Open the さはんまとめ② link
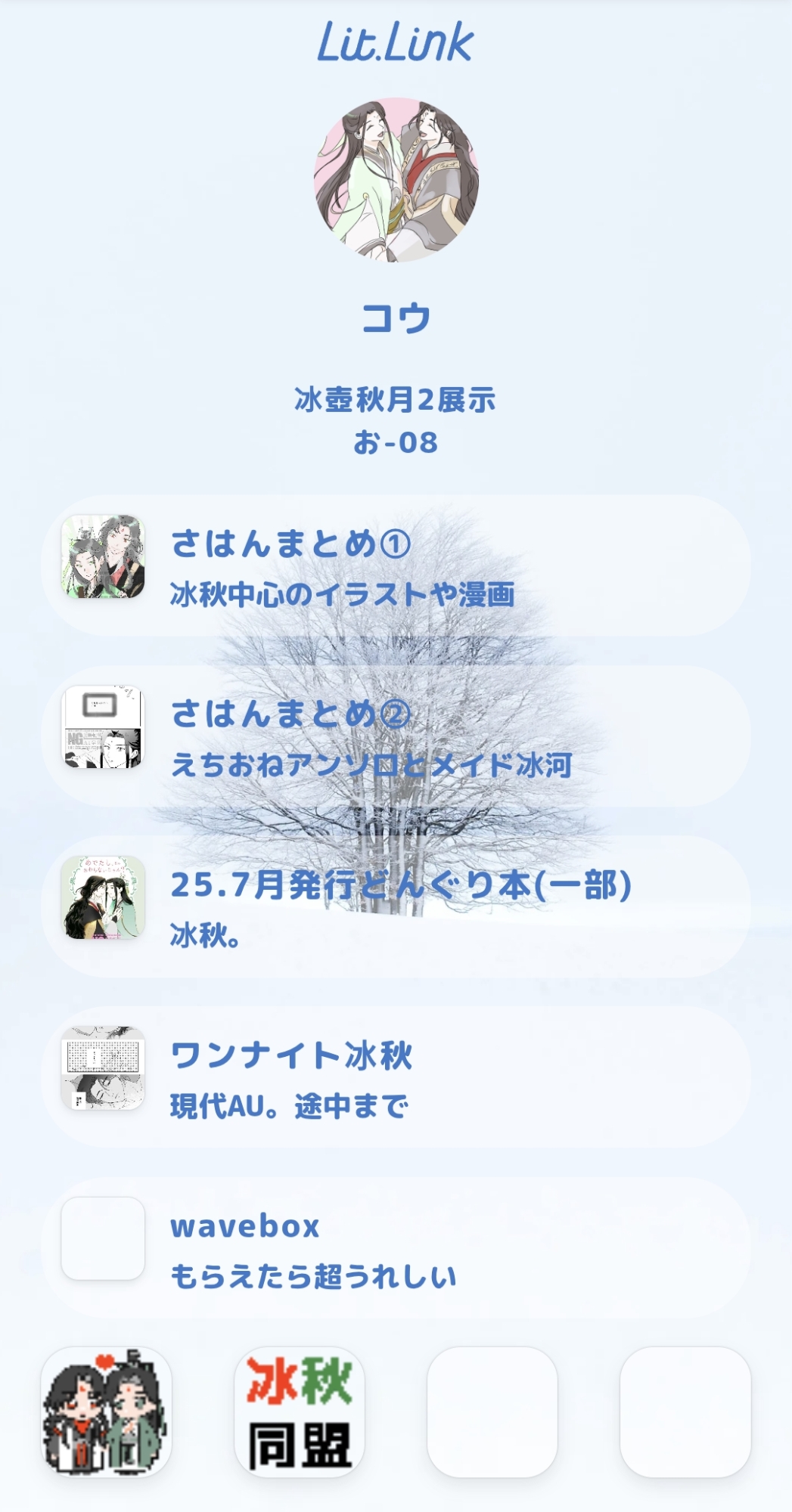The height and width of the screenshot is (1512, 792). click(396, 736)
